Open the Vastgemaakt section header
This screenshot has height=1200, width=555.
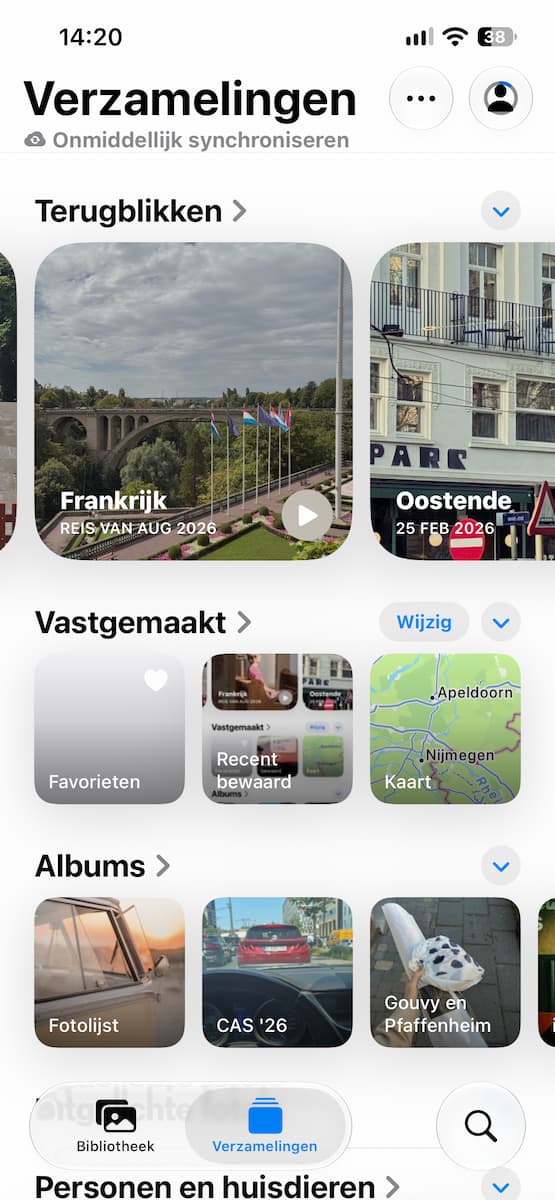(x=142, y=622)
